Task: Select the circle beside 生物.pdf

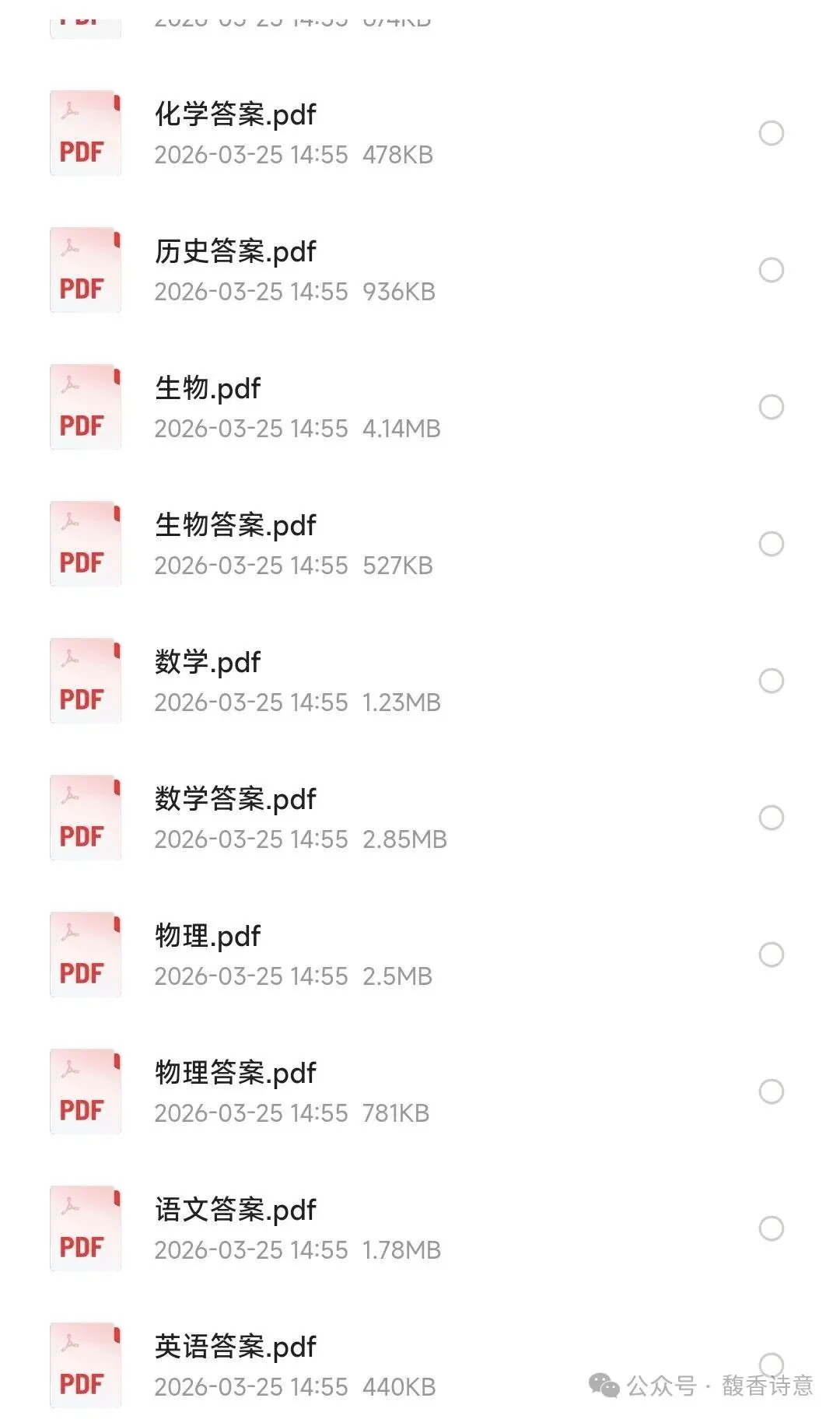Action: [771, 407]
